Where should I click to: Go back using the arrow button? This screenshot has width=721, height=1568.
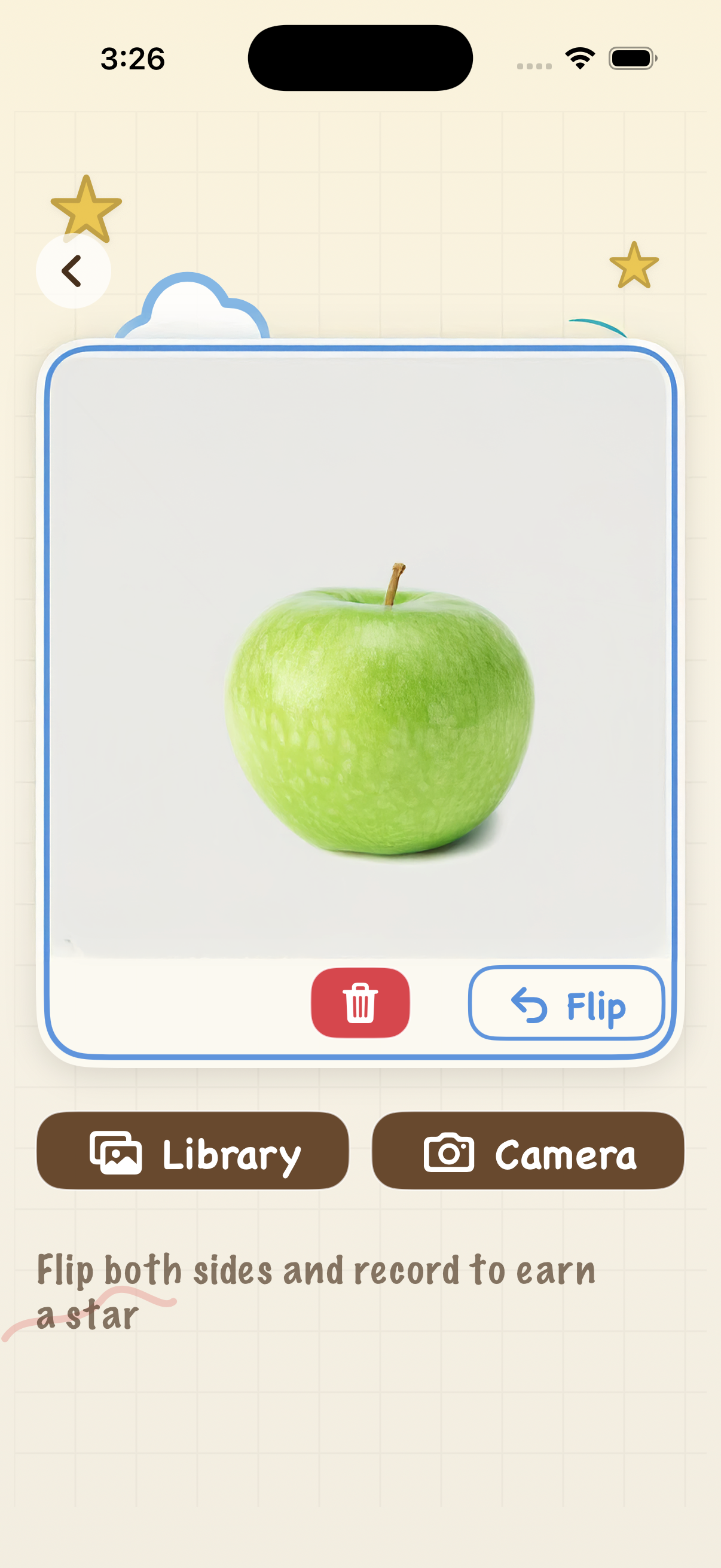(x=73, y=271)
